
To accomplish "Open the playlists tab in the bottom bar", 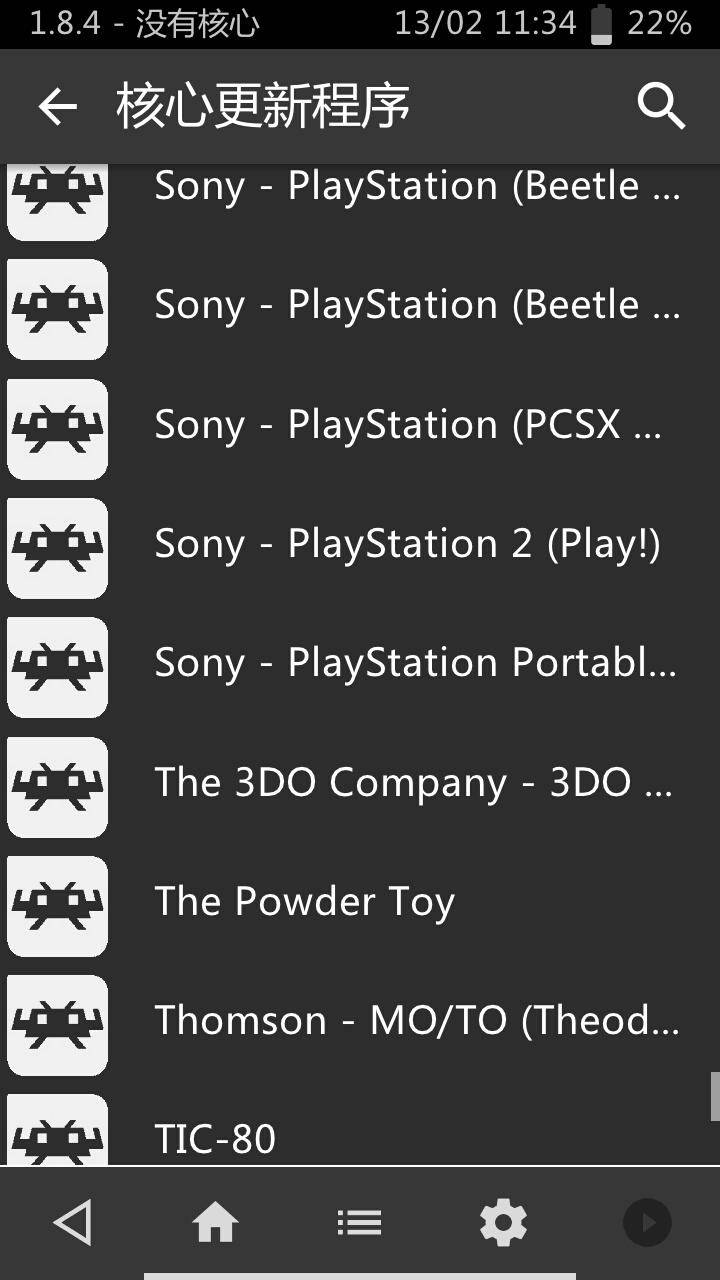I will point(359,1222).
